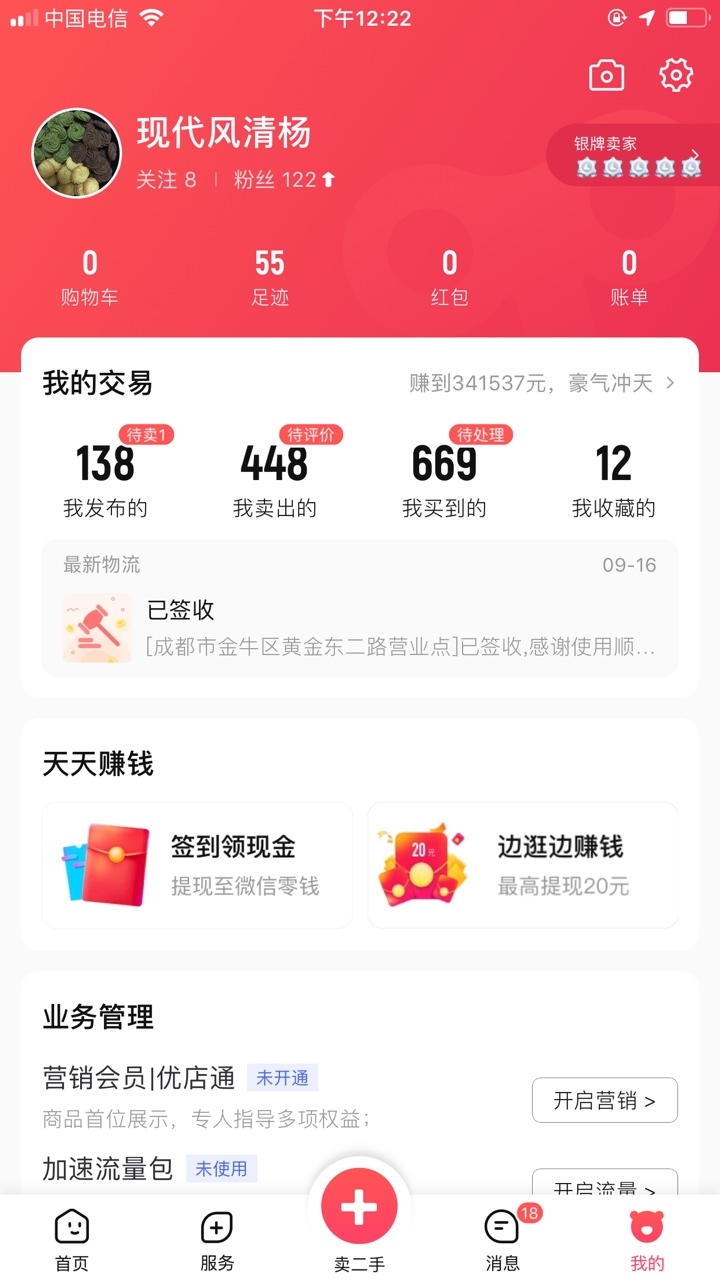View 我卖出的 sold items
Screen dimensions: 720x1280
click(x=275, y=473)
